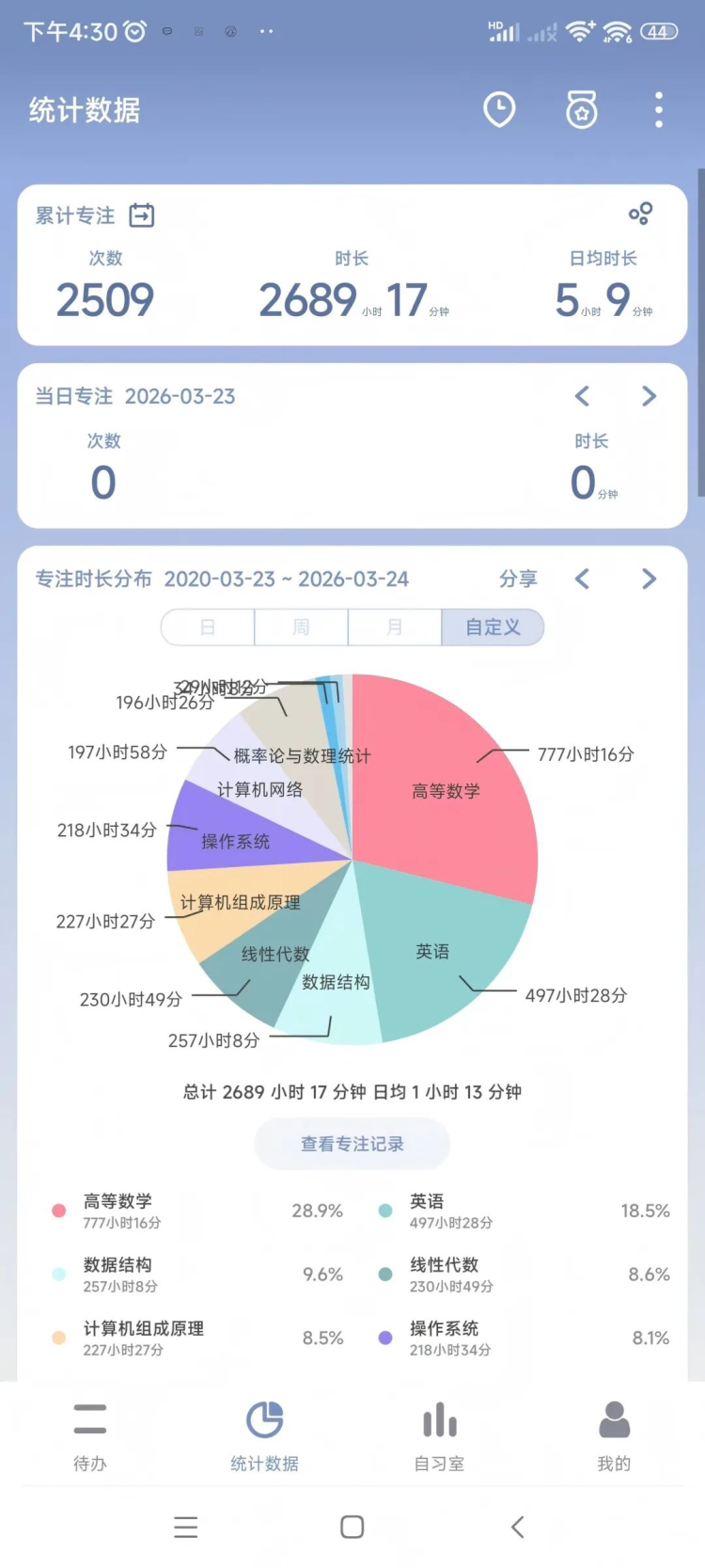The height and width of the screenshot is (1568, 705).
Task: Go to previous period in 专注时长分布
Action: [582, 578]
